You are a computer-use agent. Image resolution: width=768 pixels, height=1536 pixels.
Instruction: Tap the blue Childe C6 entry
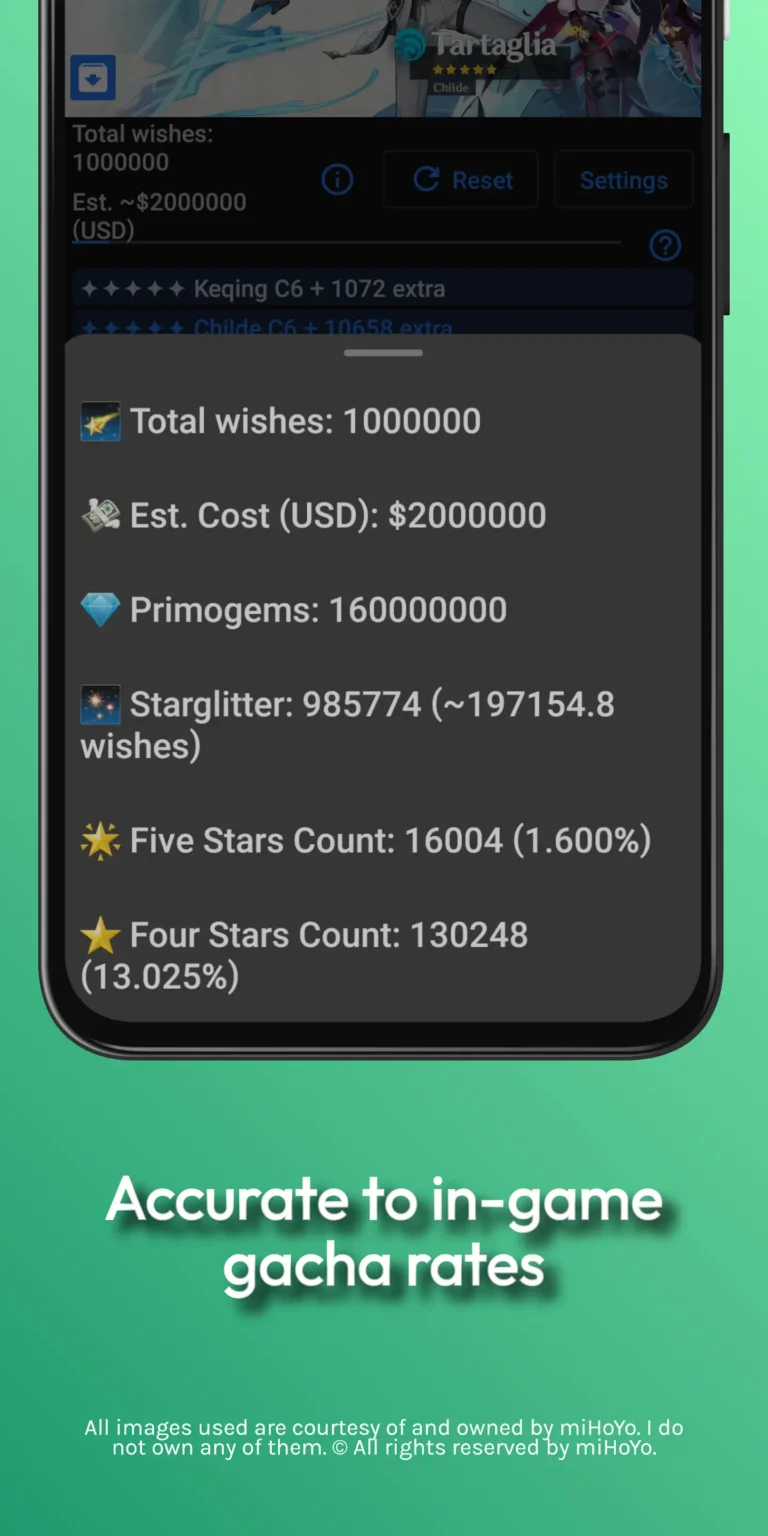(x=383, y=327)
